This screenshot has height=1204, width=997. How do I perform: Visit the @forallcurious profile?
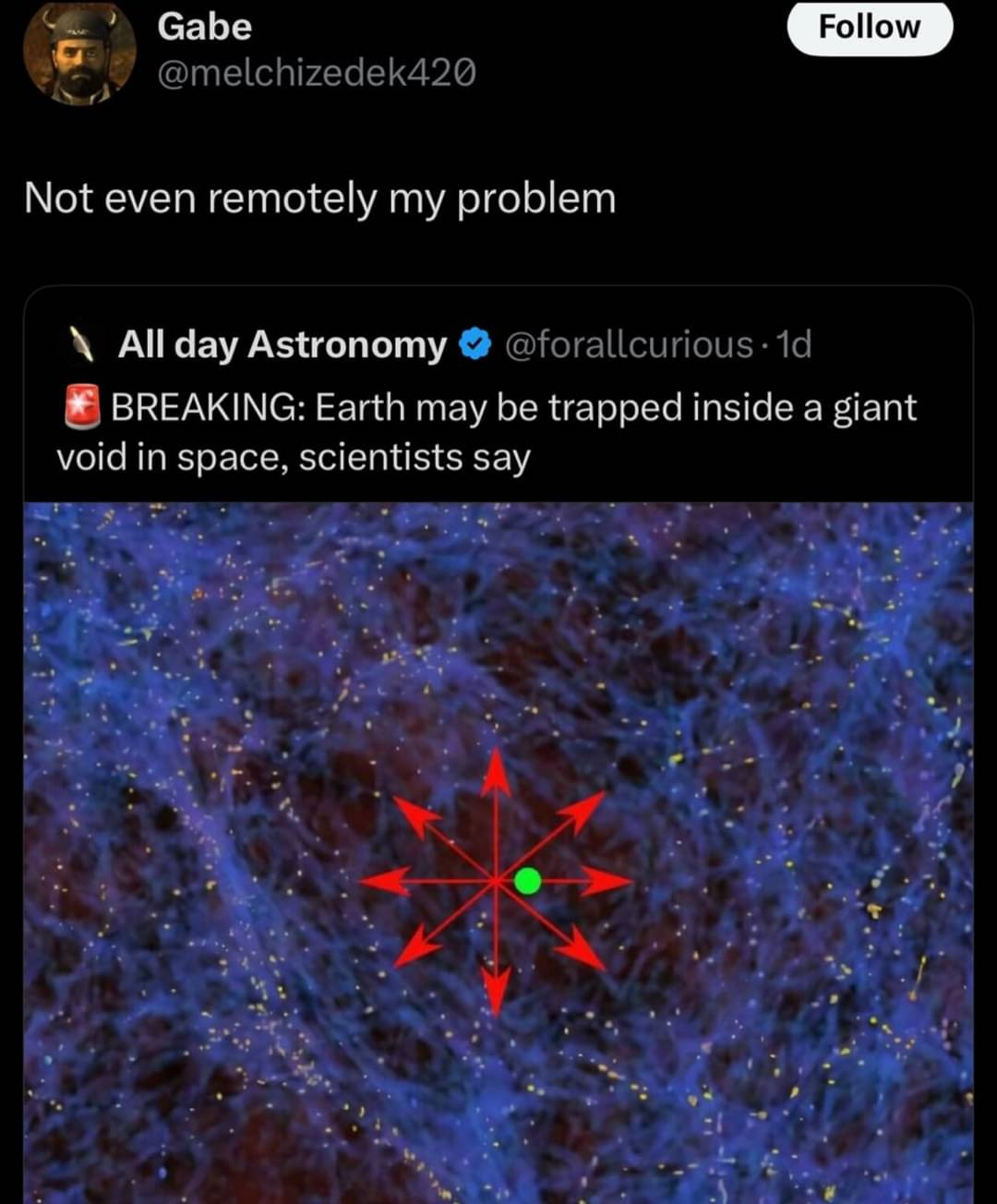[x=630, y=344]
